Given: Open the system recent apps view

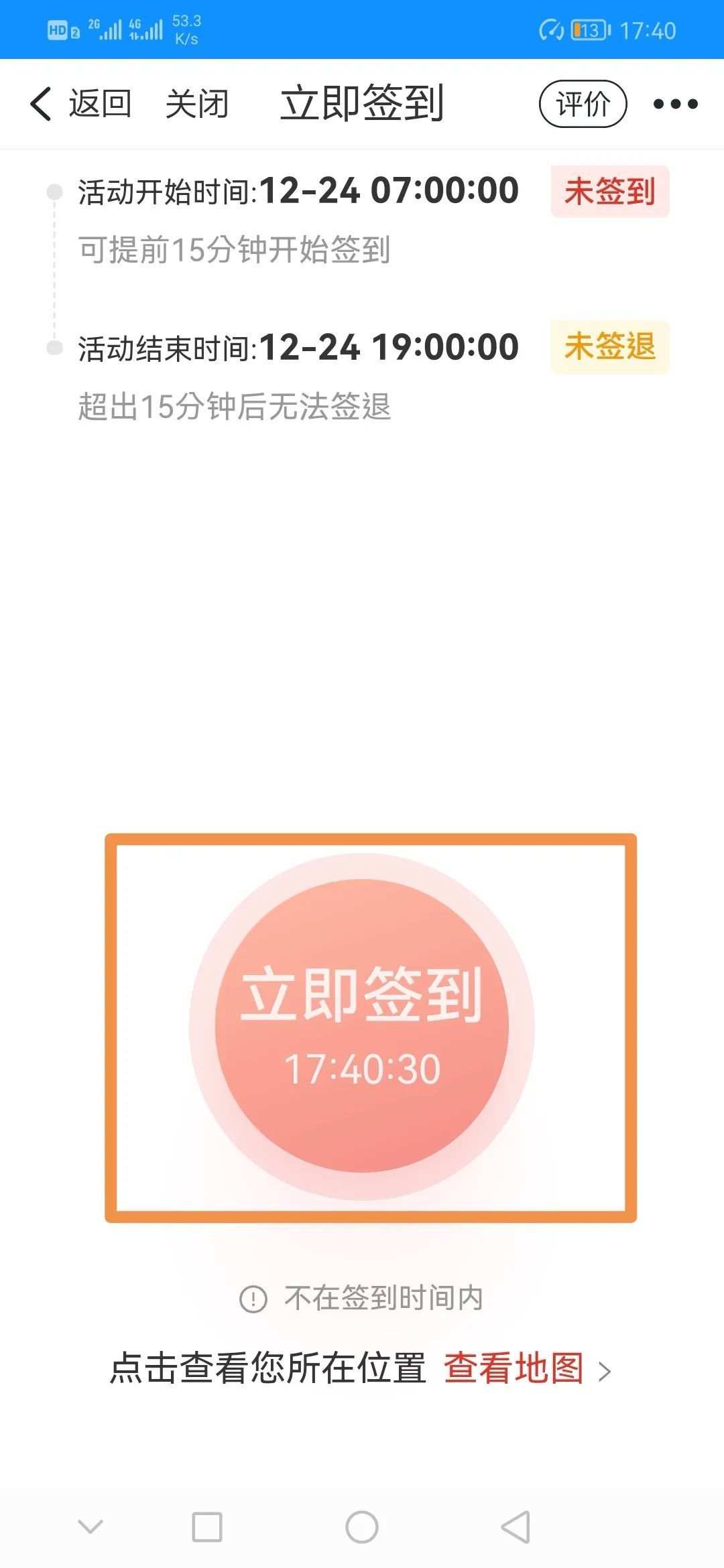Looking at the screenshot, I should coord(207,1527).
